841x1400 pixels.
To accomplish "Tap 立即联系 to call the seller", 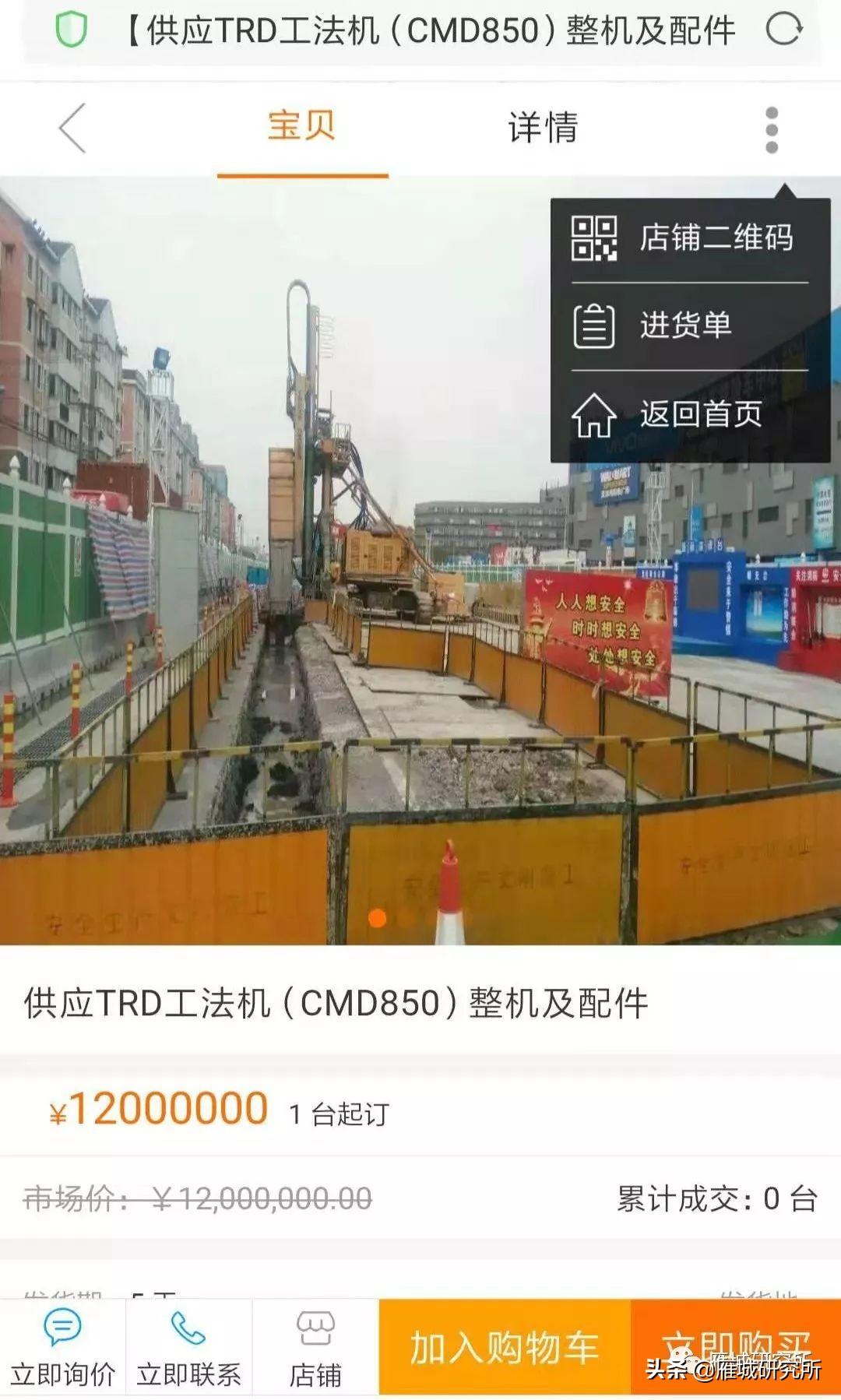I will [188, 1348].
